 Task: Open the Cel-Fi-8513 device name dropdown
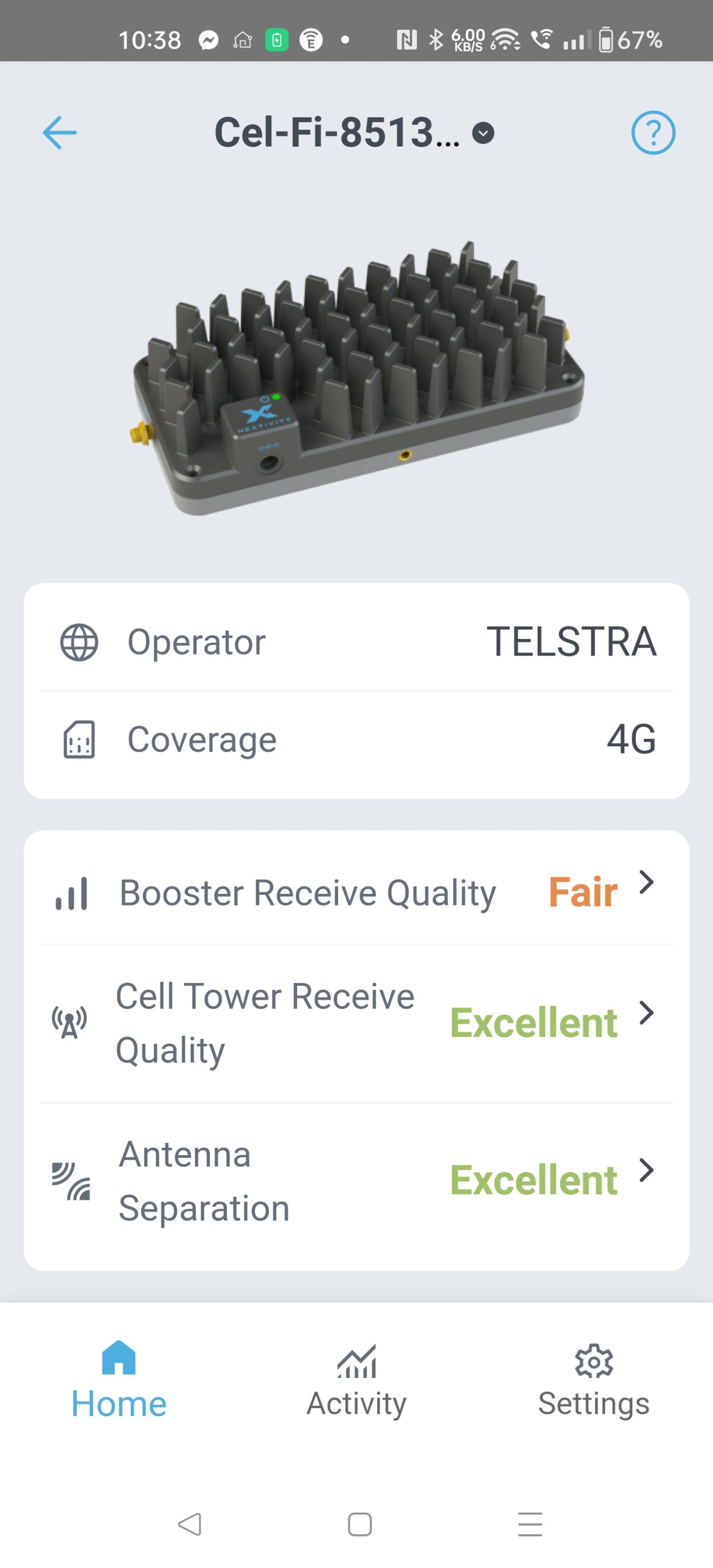tap(482, 132)
